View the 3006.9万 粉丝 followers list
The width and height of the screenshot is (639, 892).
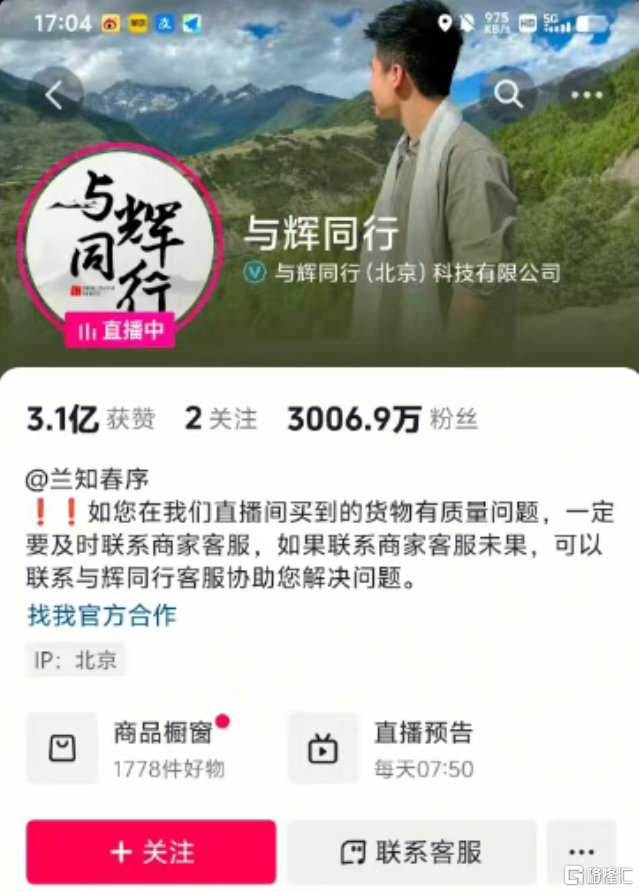pos(382,419)
